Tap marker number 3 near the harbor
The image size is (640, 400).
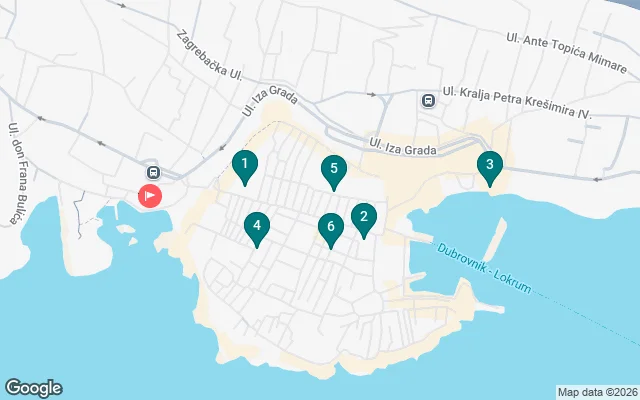click(x=489, y=165)
